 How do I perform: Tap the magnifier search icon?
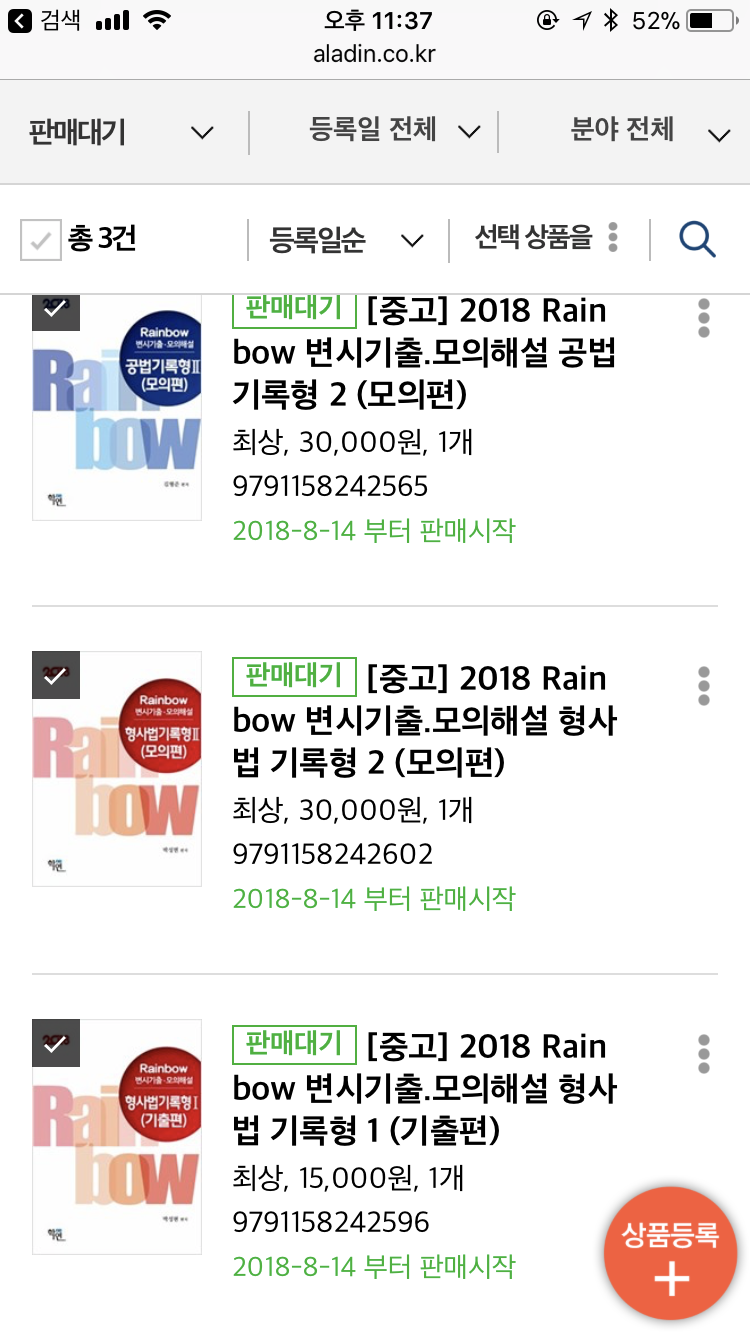tap(696, 239)
